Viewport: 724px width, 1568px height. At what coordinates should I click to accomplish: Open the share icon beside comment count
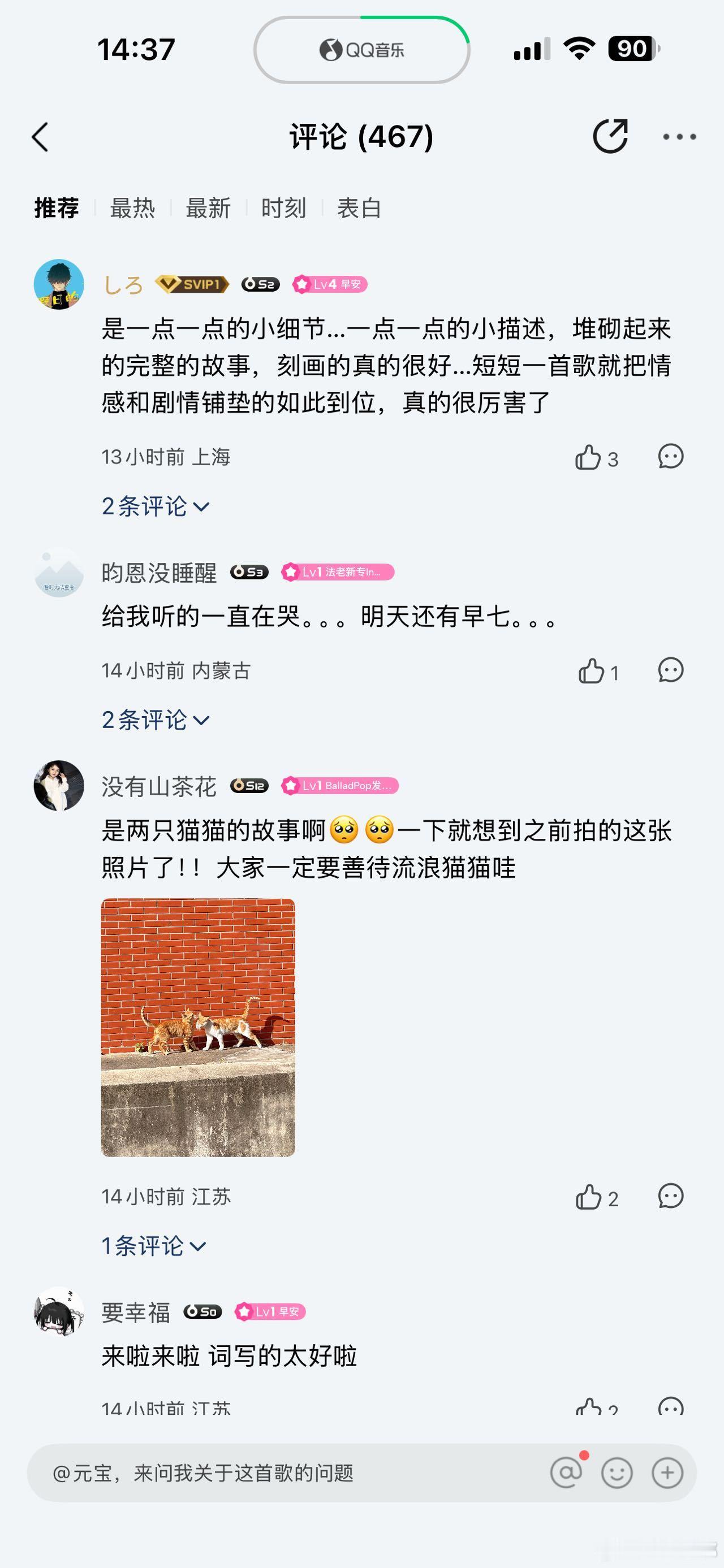click(611, 135)
